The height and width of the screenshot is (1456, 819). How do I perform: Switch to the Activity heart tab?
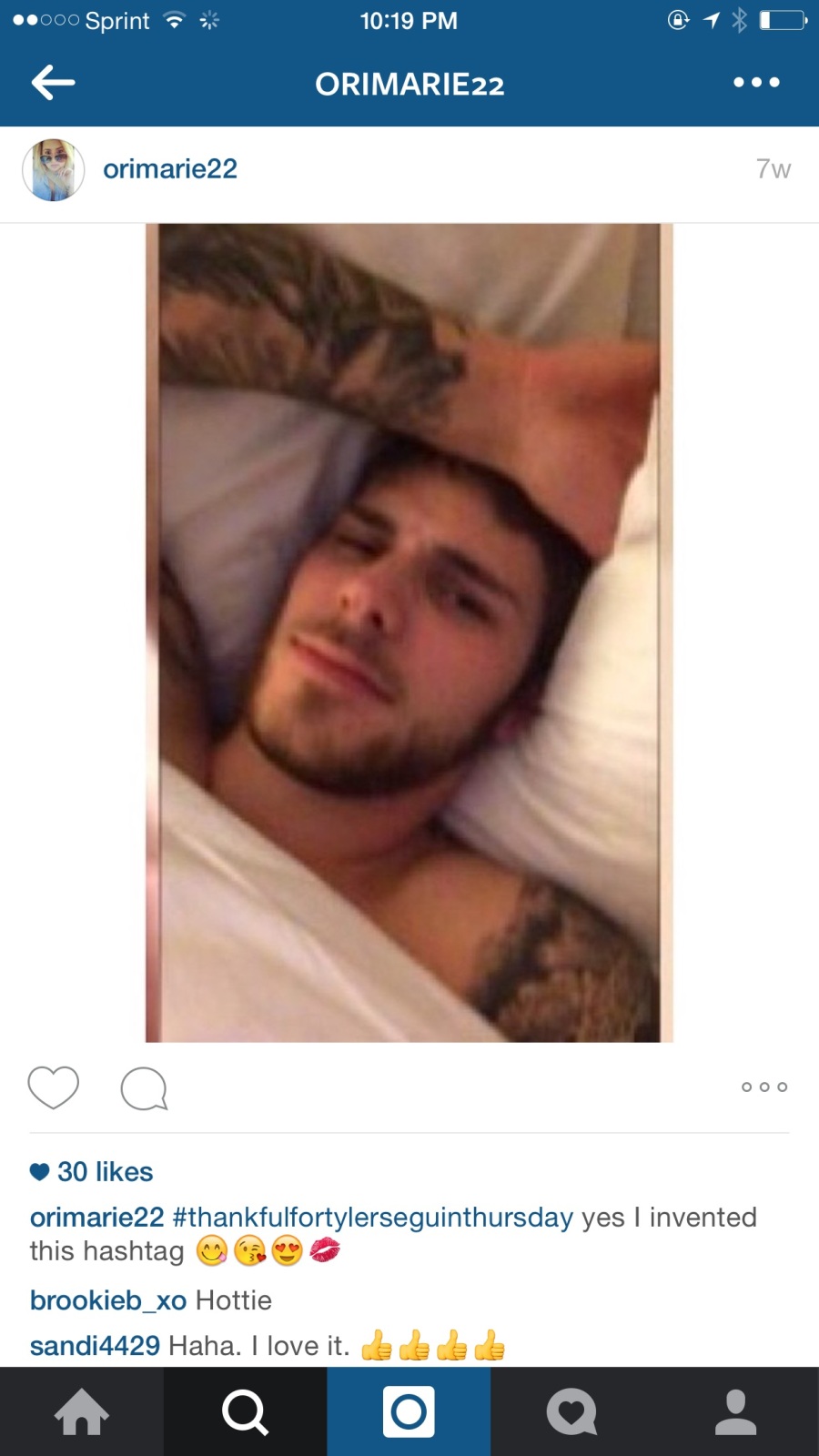(572, 1412)
